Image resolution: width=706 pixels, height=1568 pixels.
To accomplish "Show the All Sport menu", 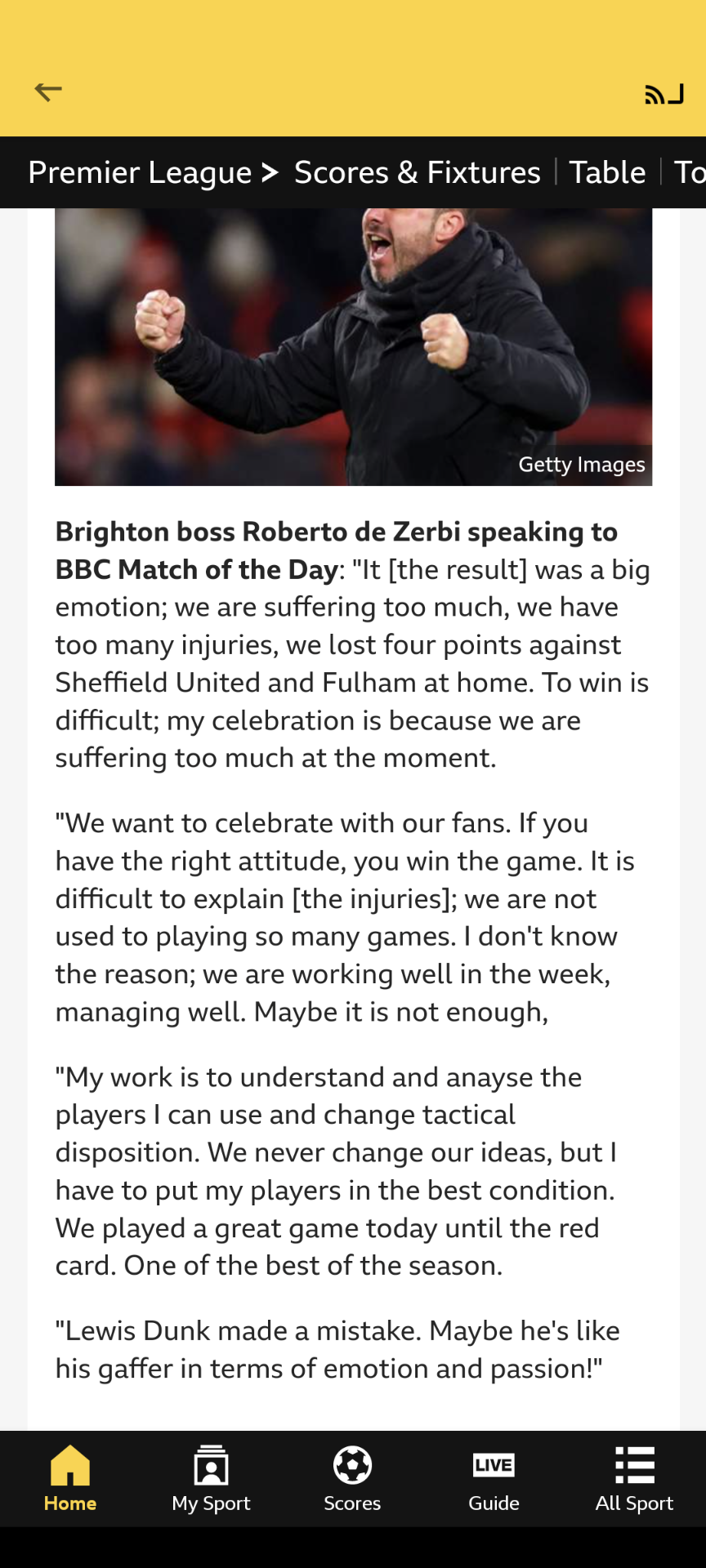I will click(634, 1478).
